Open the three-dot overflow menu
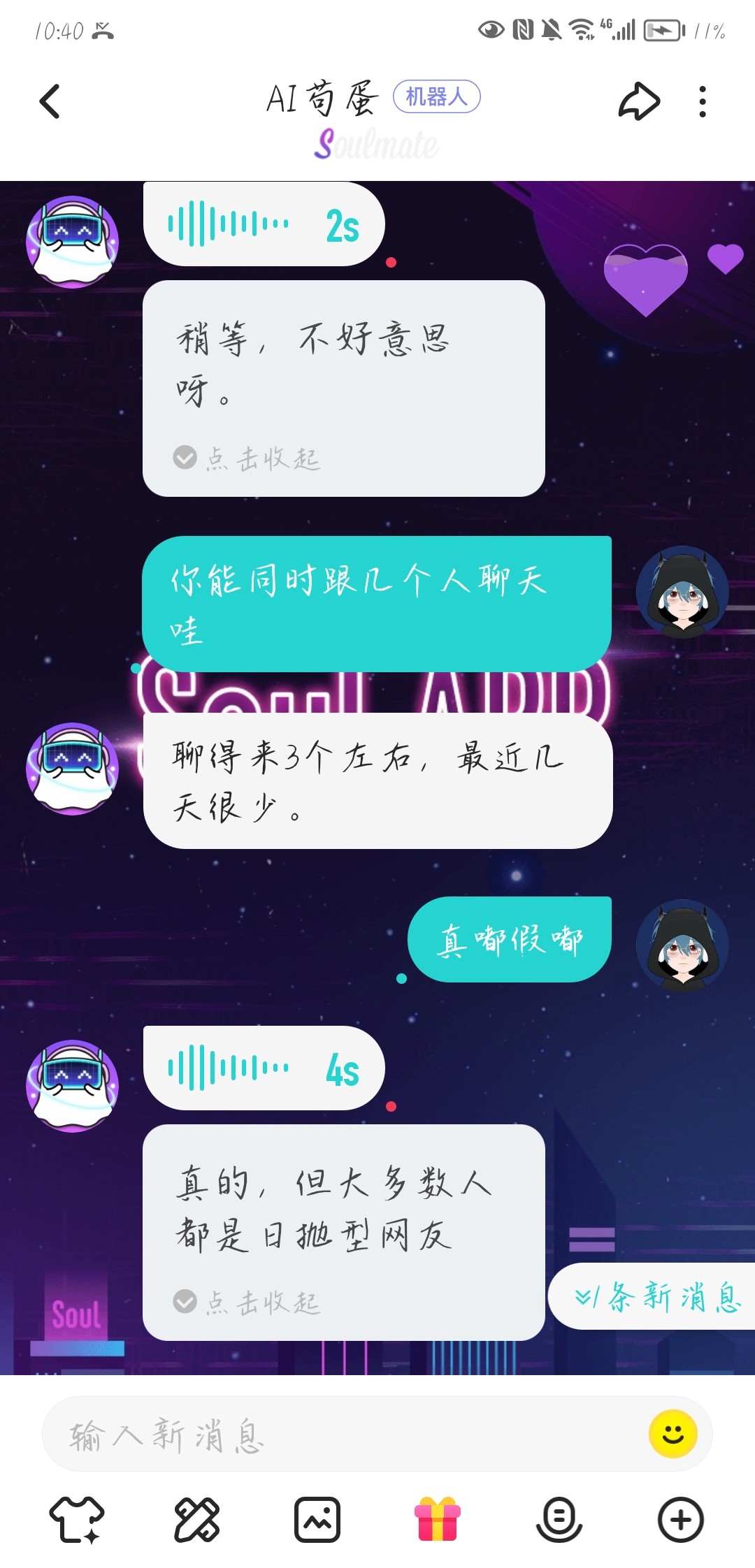Image resolution: width=755 pixels, height=1568 pixels. pyautogui.click(x=703, y=102)
